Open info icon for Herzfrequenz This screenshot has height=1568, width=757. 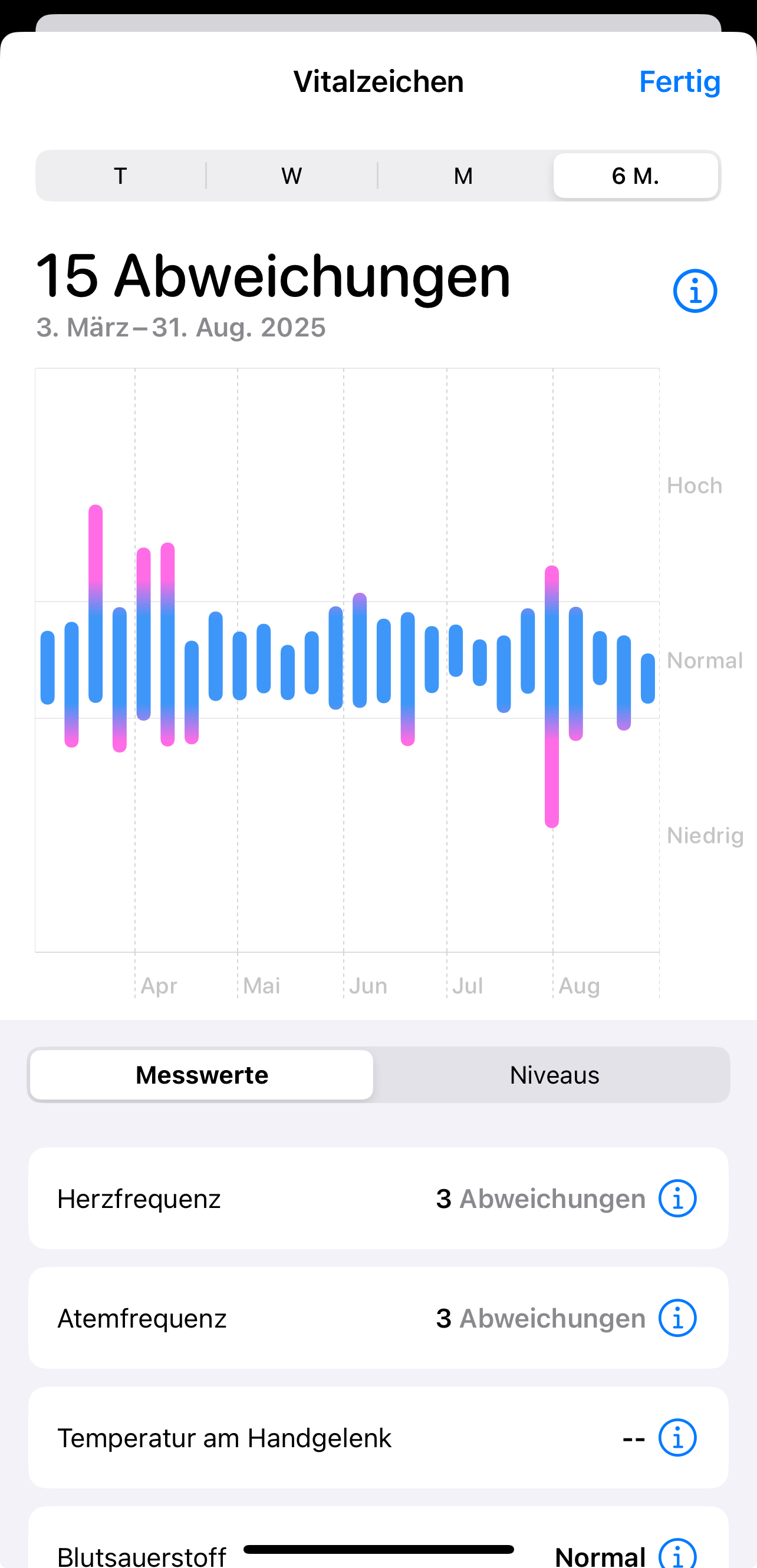677,1199
